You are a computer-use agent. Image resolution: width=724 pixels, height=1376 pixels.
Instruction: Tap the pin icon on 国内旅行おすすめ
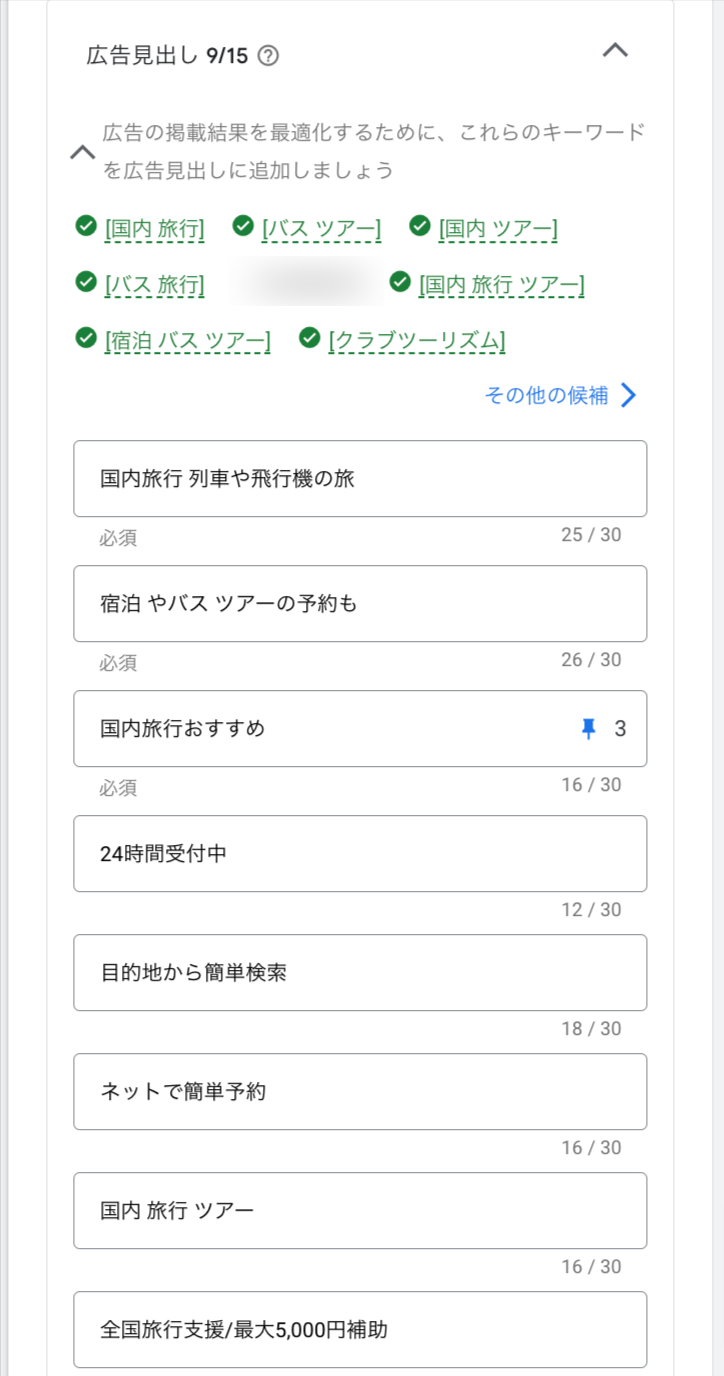tap(589, 730)
